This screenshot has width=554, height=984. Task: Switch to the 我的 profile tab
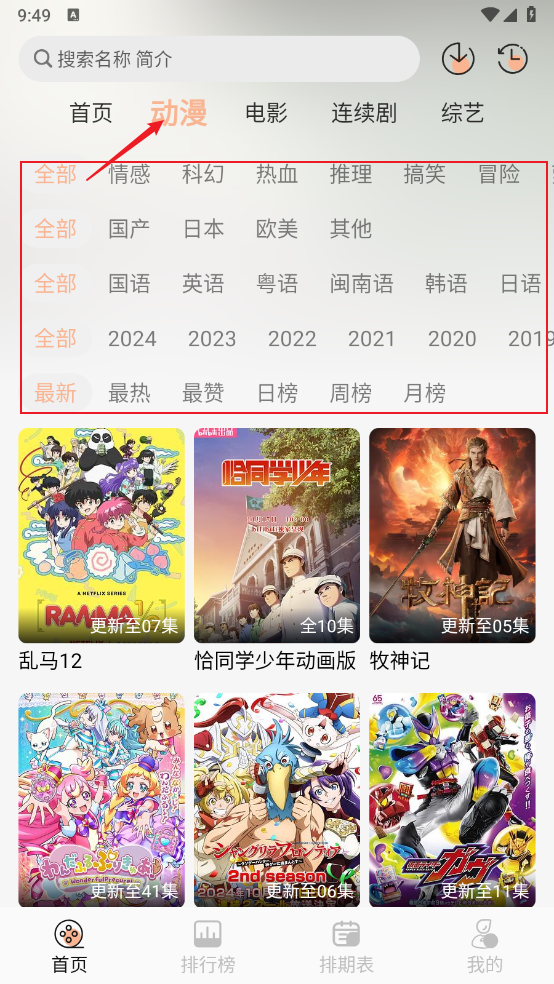click(484, 946)
